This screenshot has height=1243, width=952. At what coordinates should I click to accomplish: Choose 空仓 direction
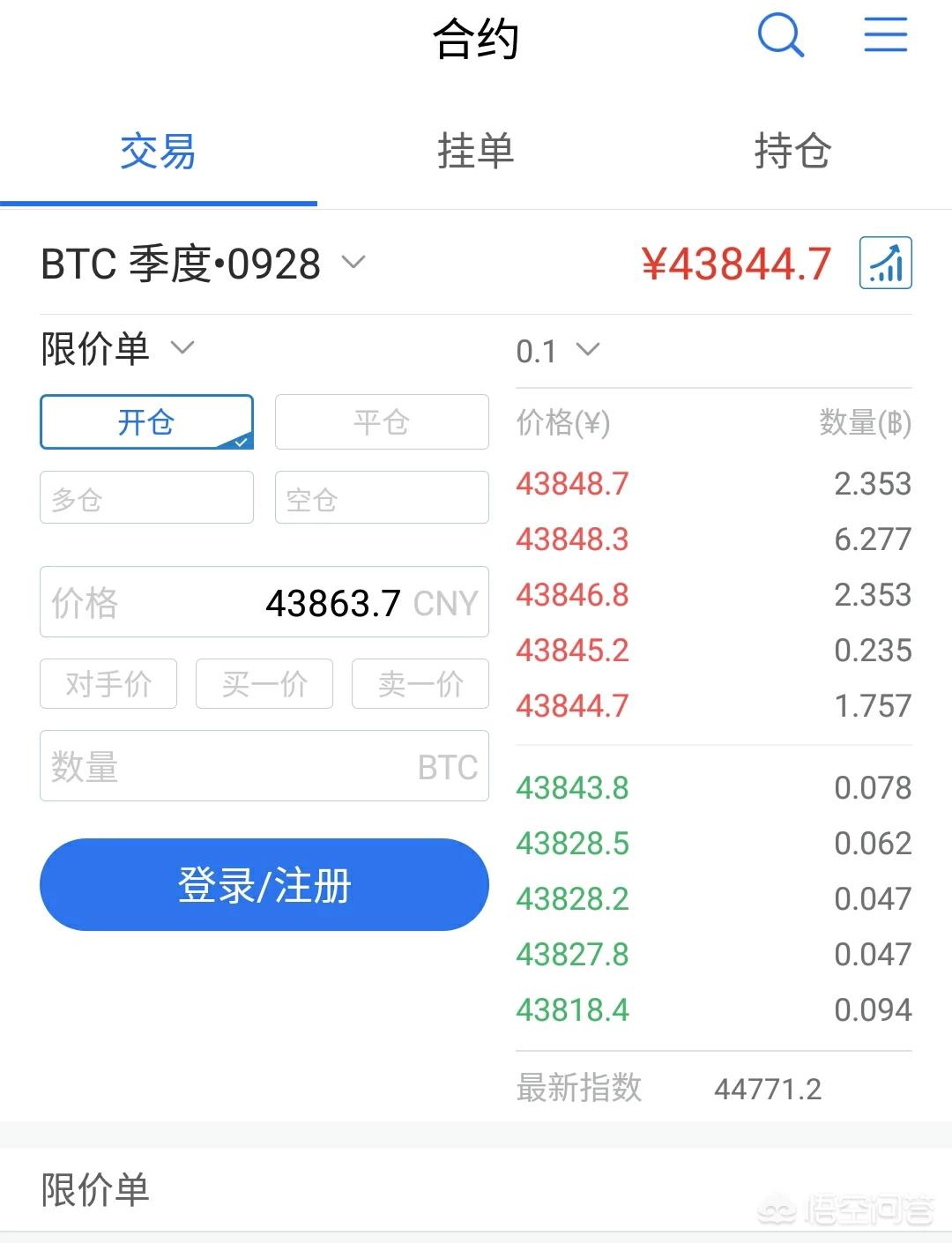pos(382,497)
